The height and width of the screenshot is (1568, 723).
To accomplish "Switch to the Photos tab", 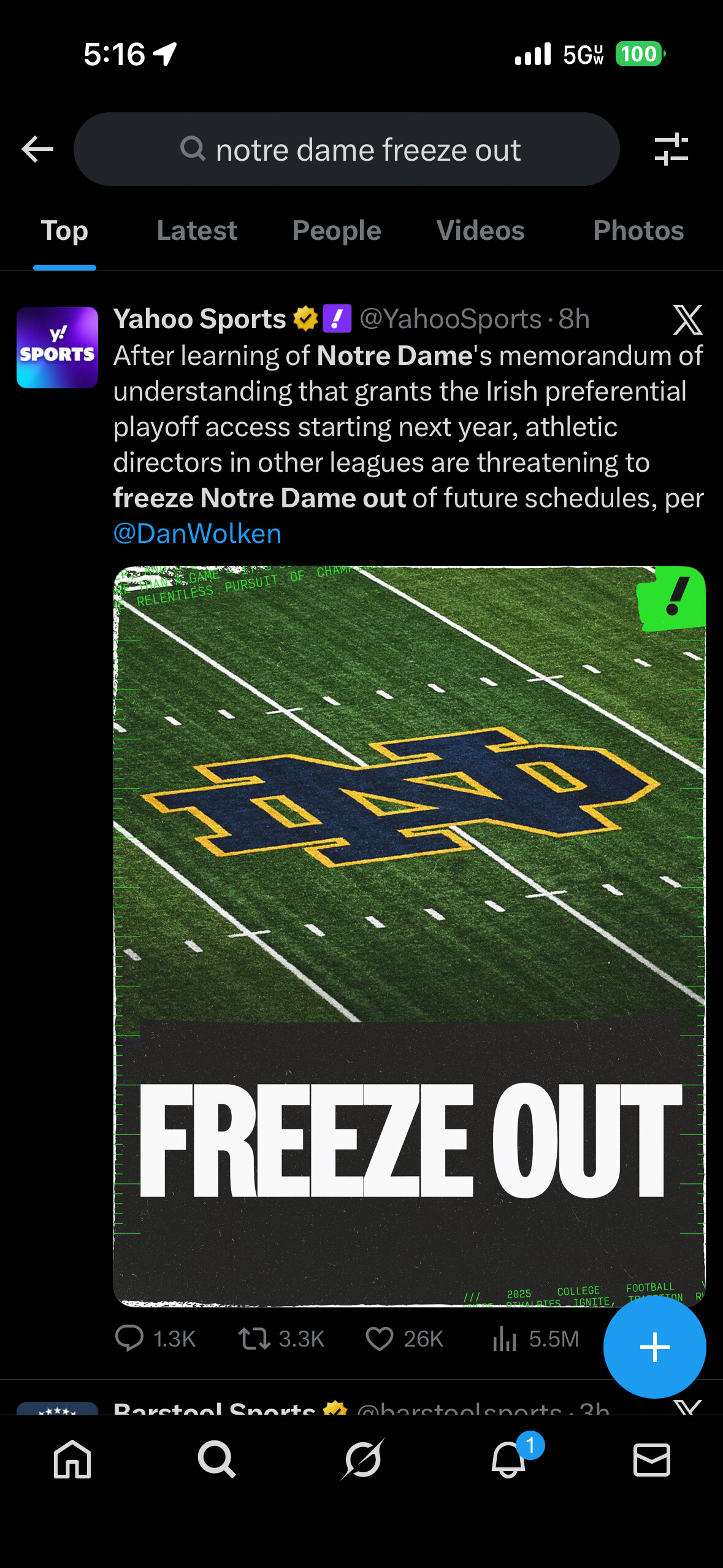I will (x=638, y=231).
